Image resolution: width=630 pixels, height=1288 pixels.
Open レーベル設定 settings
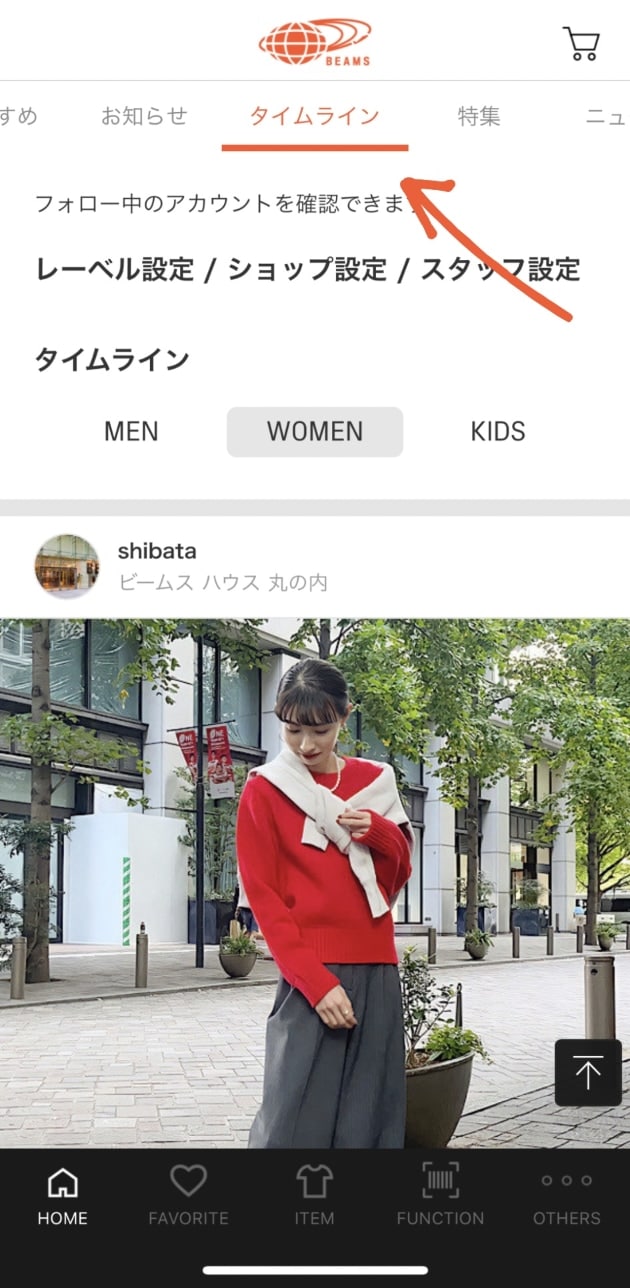(x=114, y=269)
